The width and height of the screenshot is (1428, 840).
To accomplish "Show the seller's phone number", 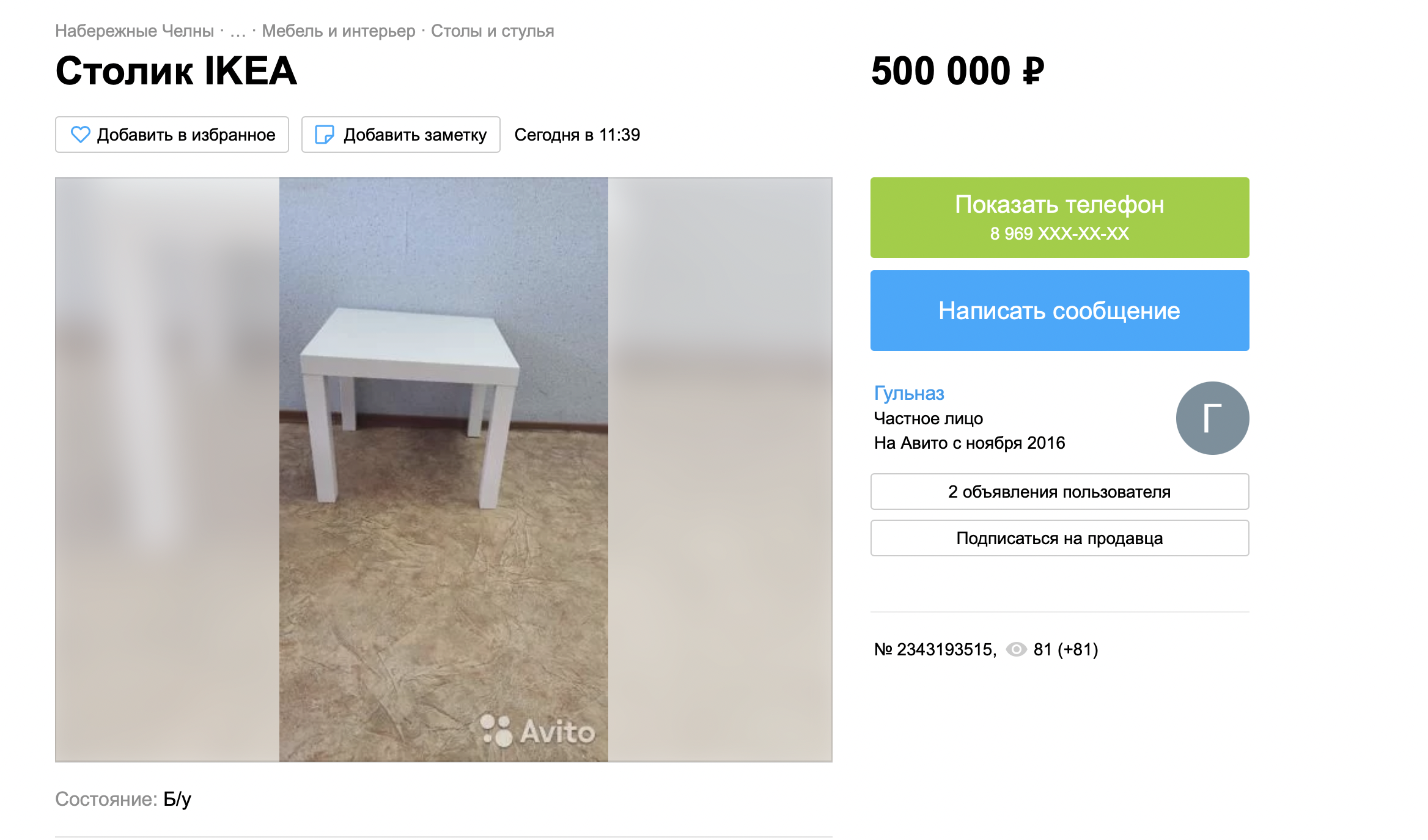I will 1059,218.
